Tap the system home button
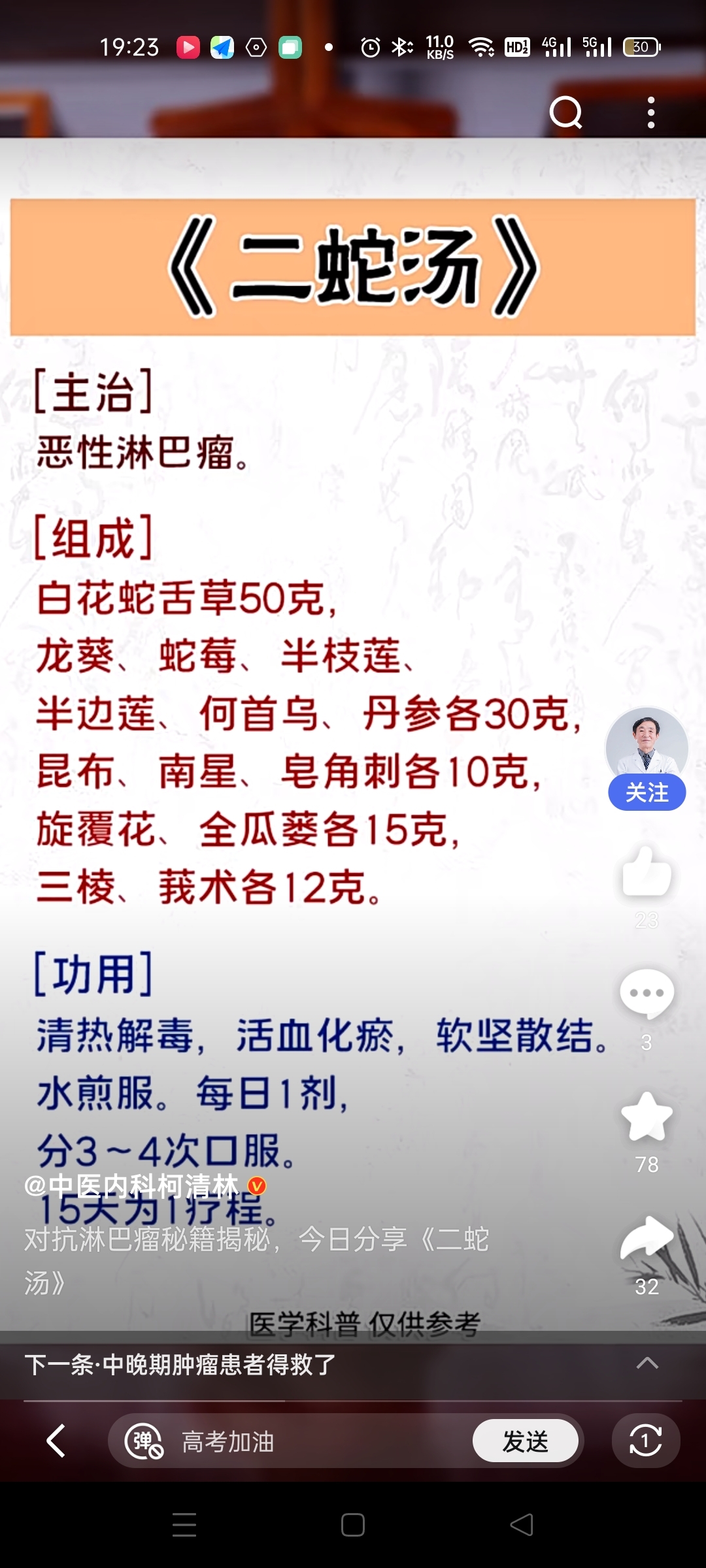The image size is (706, 1568). [353, 1525]
